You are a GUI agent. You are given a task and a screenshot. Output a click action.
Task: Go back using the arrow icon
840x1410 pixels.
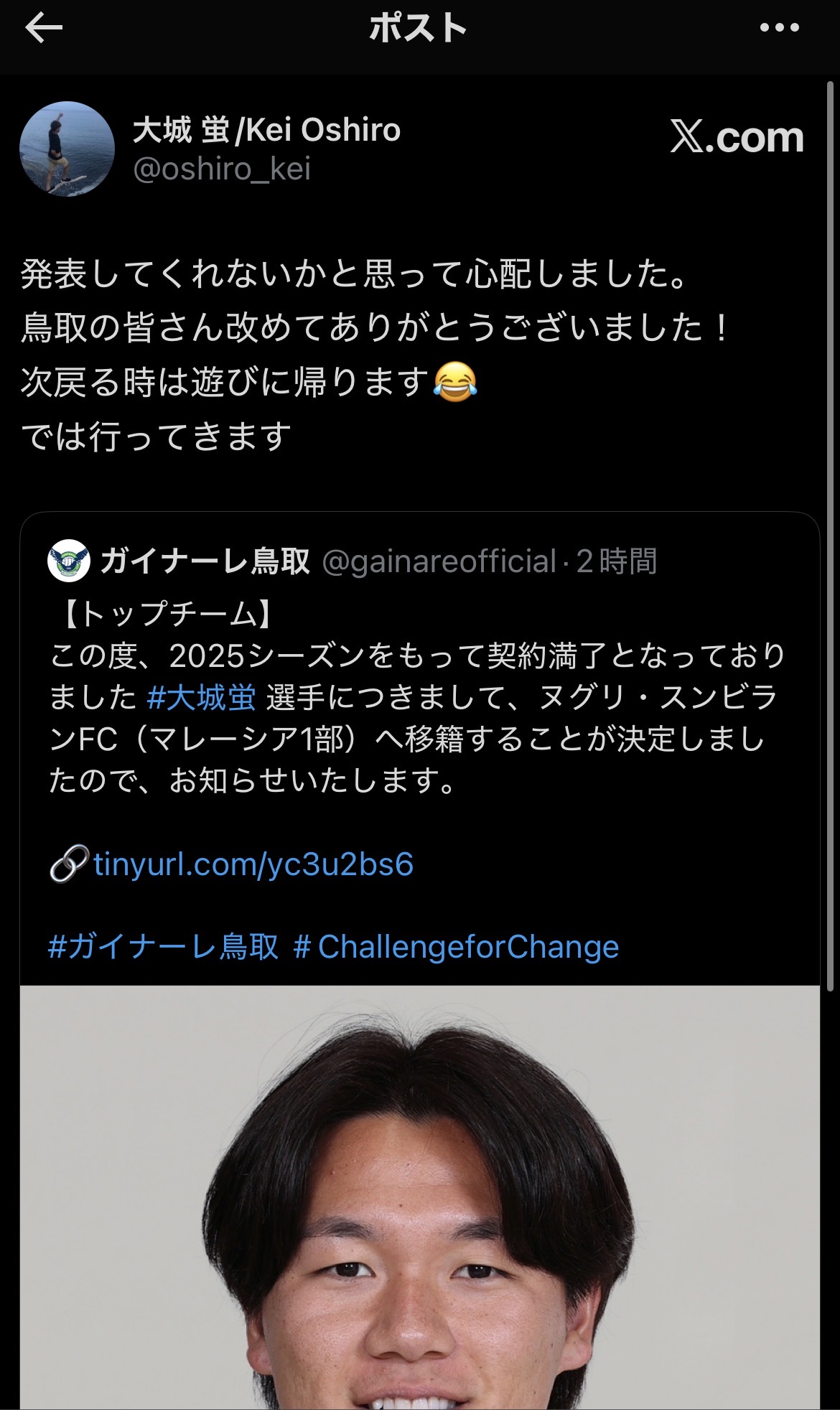tap(43, 29)
